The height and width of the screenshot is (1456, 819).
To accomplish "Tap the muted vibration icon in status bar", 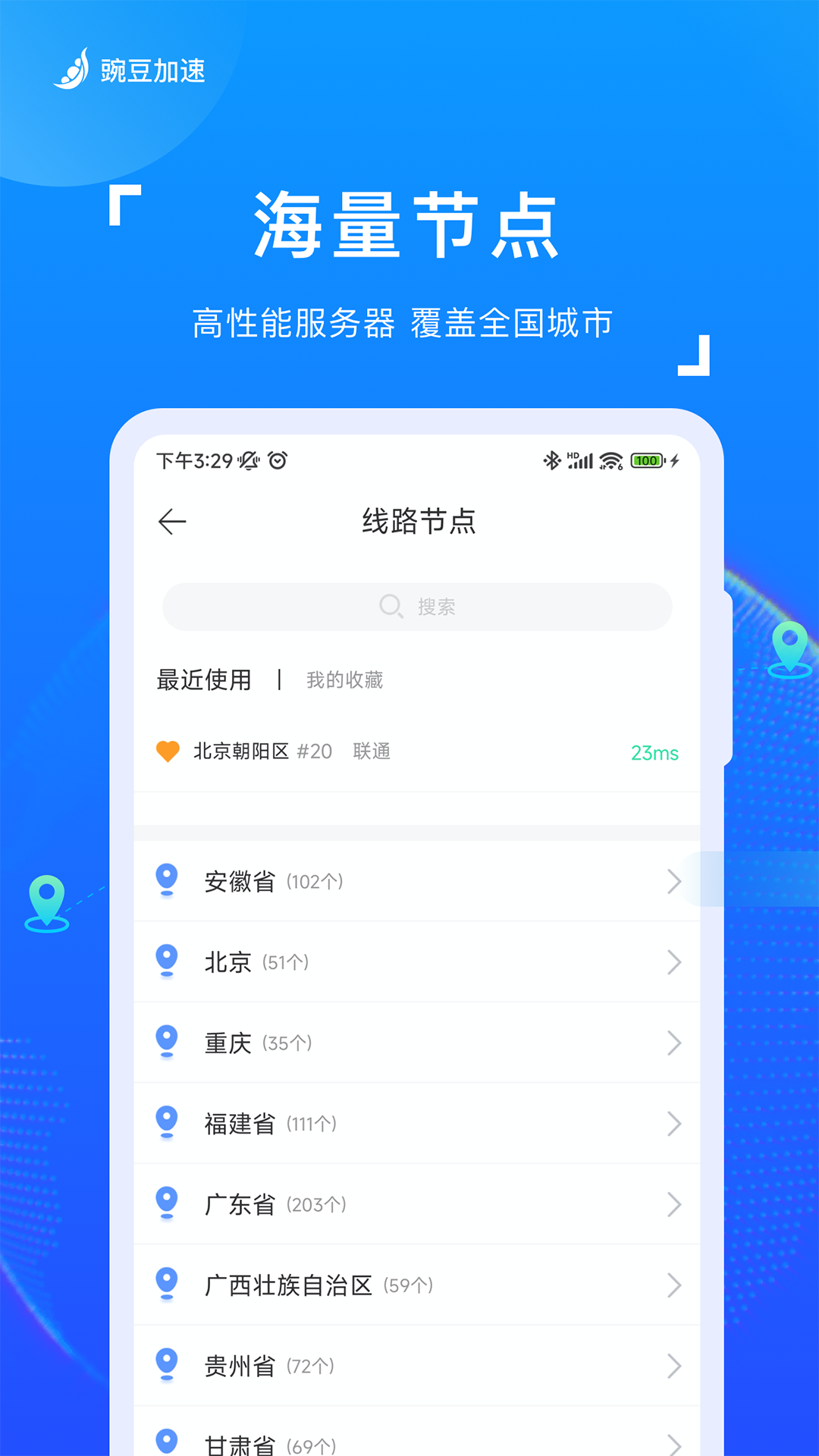I will (x=245, y=460).
